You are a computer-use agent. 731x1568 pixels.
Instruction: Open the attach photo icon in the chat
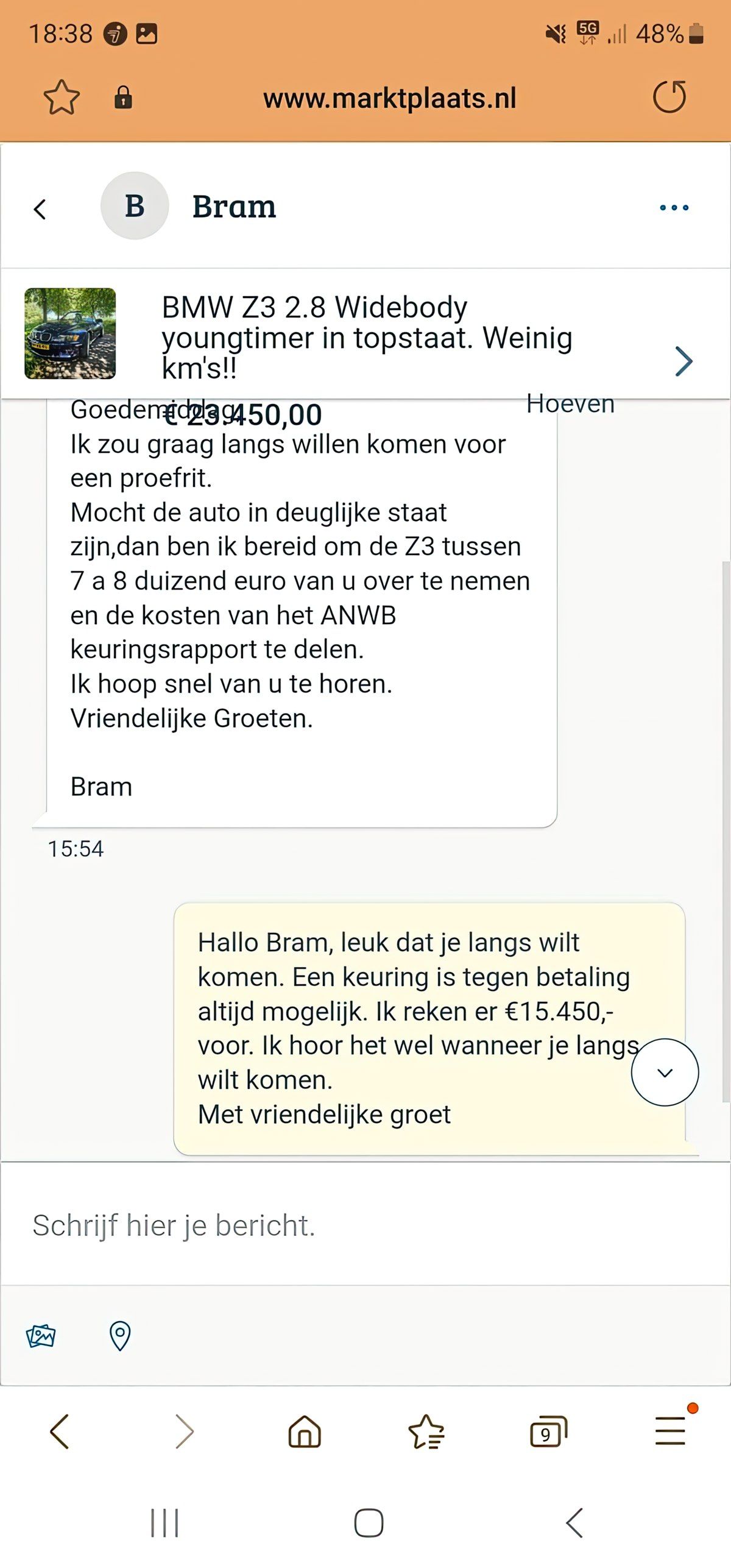pyautogui.click(x=40, y=1335)
